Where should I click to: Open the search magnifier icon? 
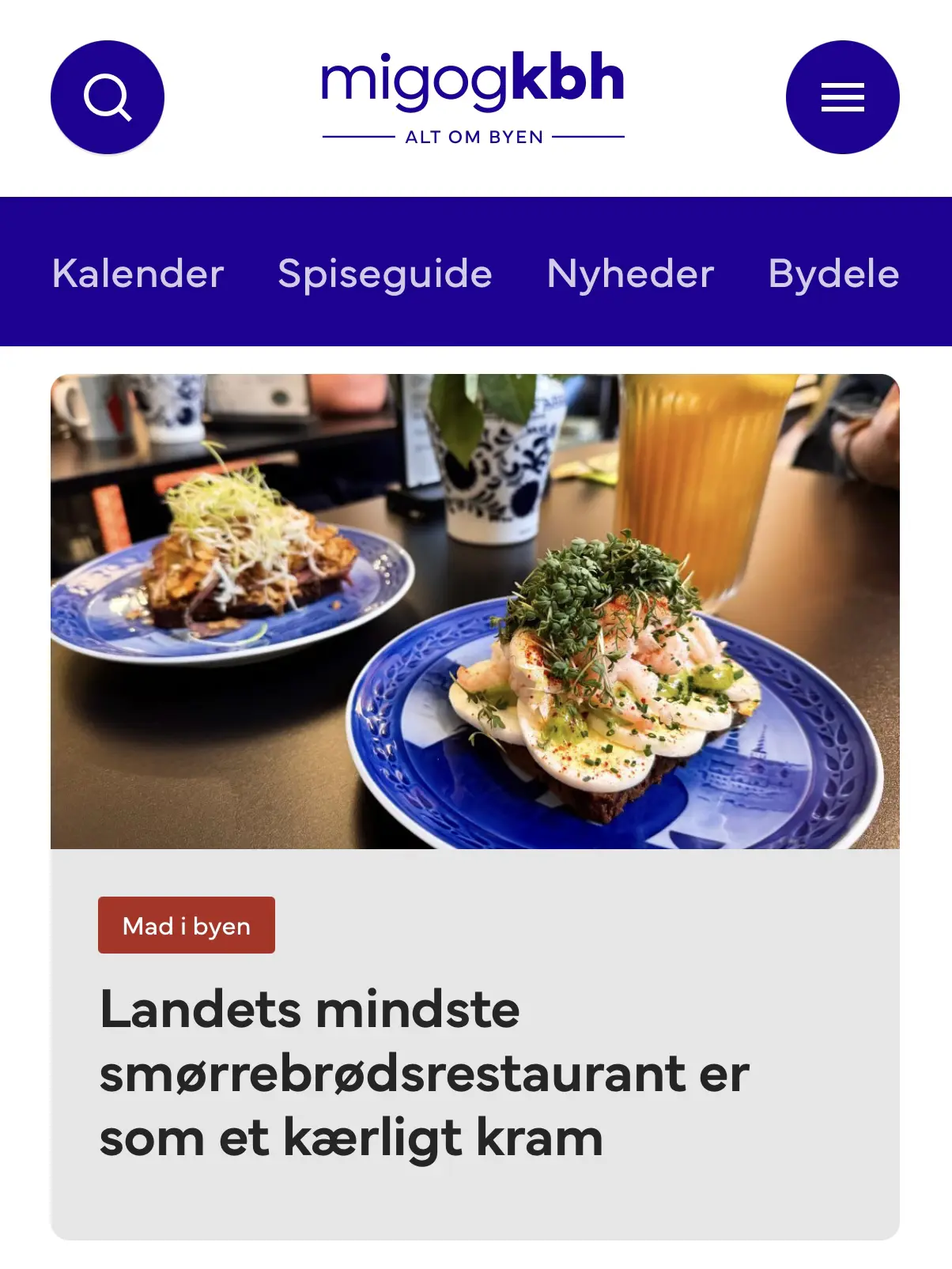(x=108, y=97)
